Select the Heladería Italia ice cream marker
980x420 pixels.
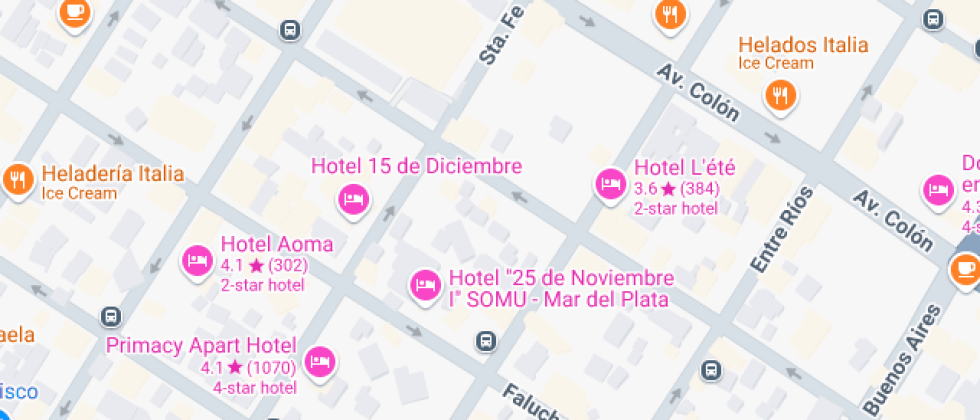17,180
